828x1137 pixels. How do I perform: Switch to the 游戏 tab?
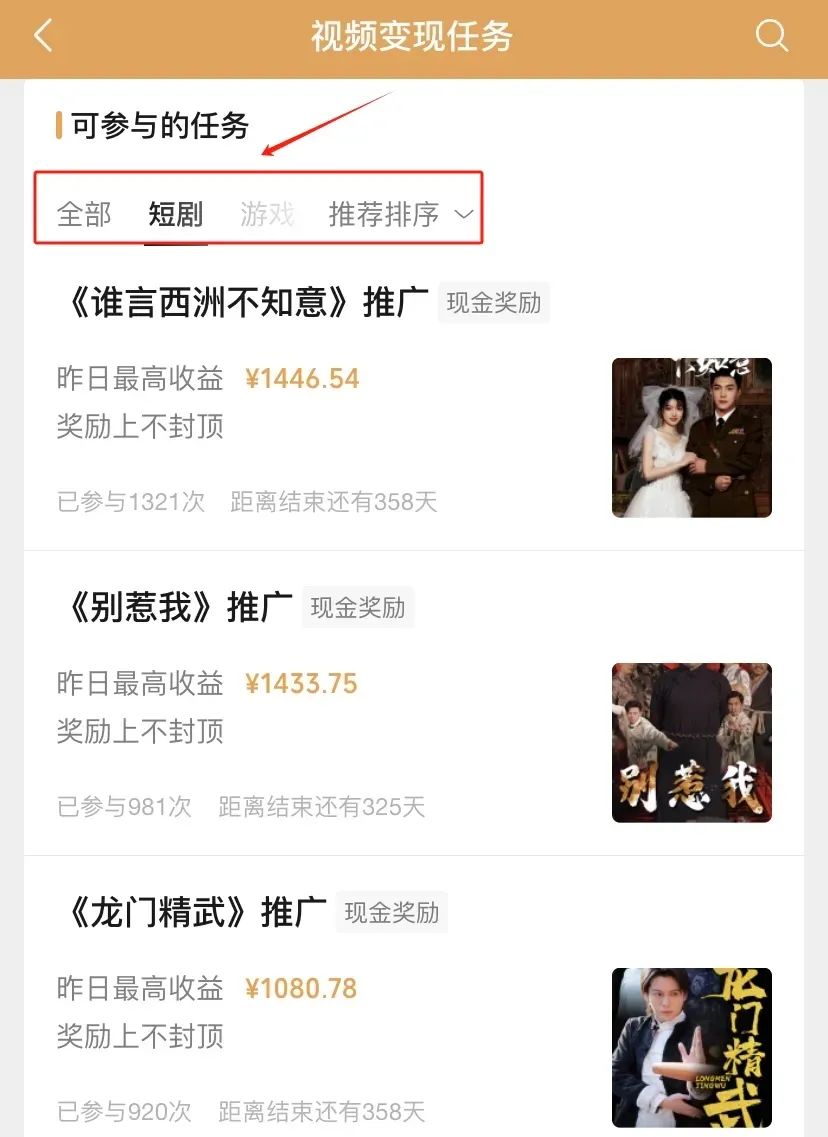click(x=267, y=214)
